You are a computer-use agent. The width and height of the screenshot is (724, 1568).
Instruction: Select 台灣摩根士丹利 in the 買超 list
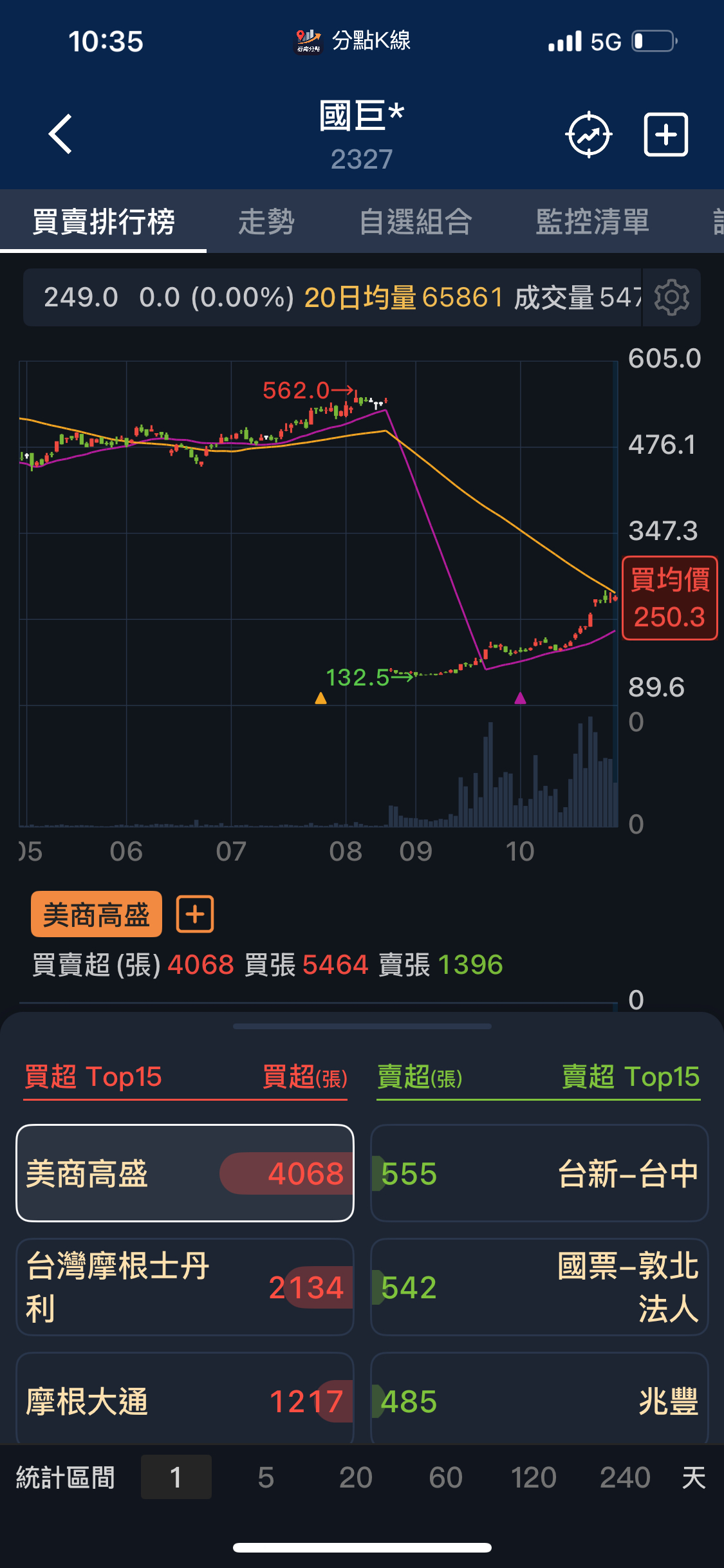click(185, 1287)
